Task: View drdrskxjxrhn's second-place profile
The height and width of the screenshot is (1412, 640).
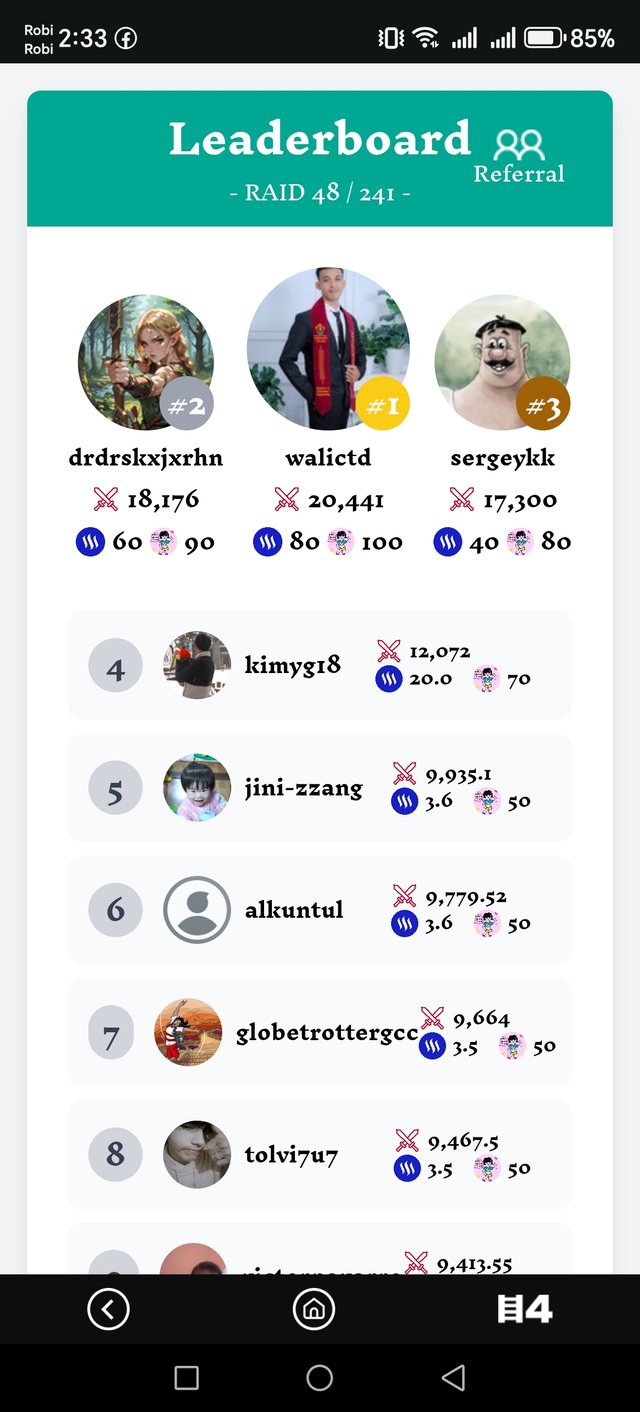Action: pos(146,362)
